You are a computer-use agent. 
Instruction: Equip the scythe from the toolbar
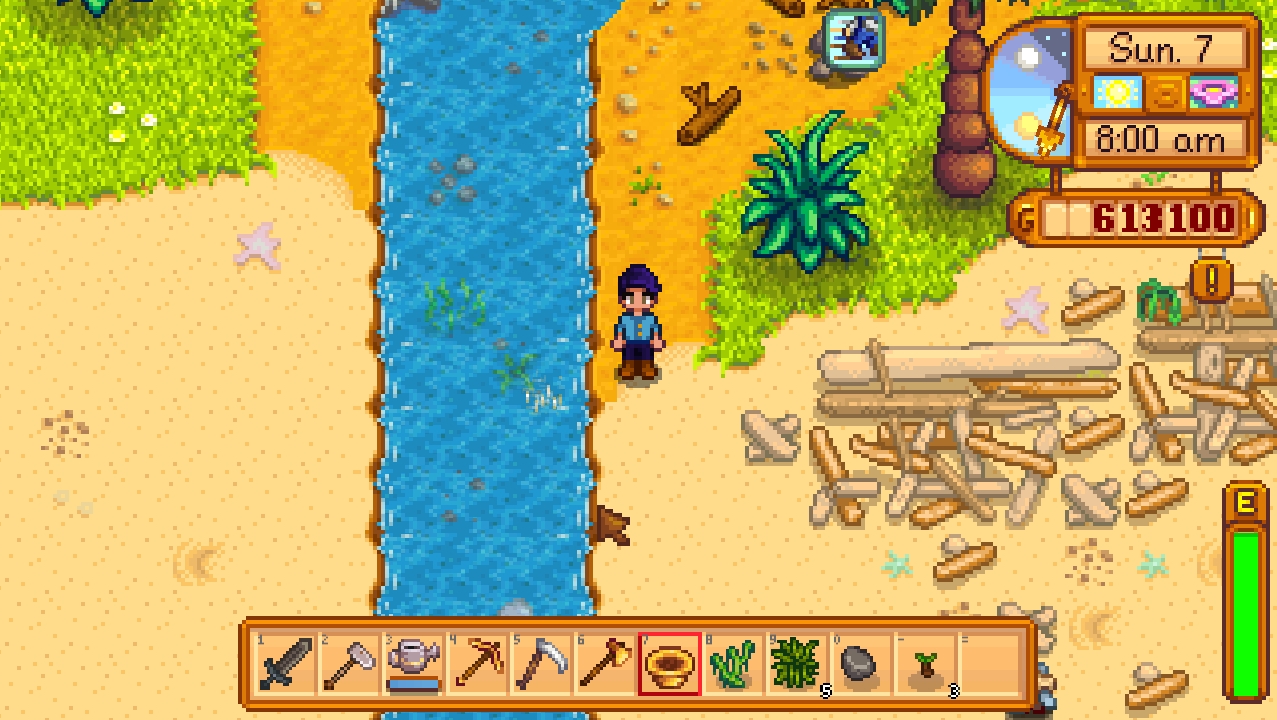[x=541, y=664]
